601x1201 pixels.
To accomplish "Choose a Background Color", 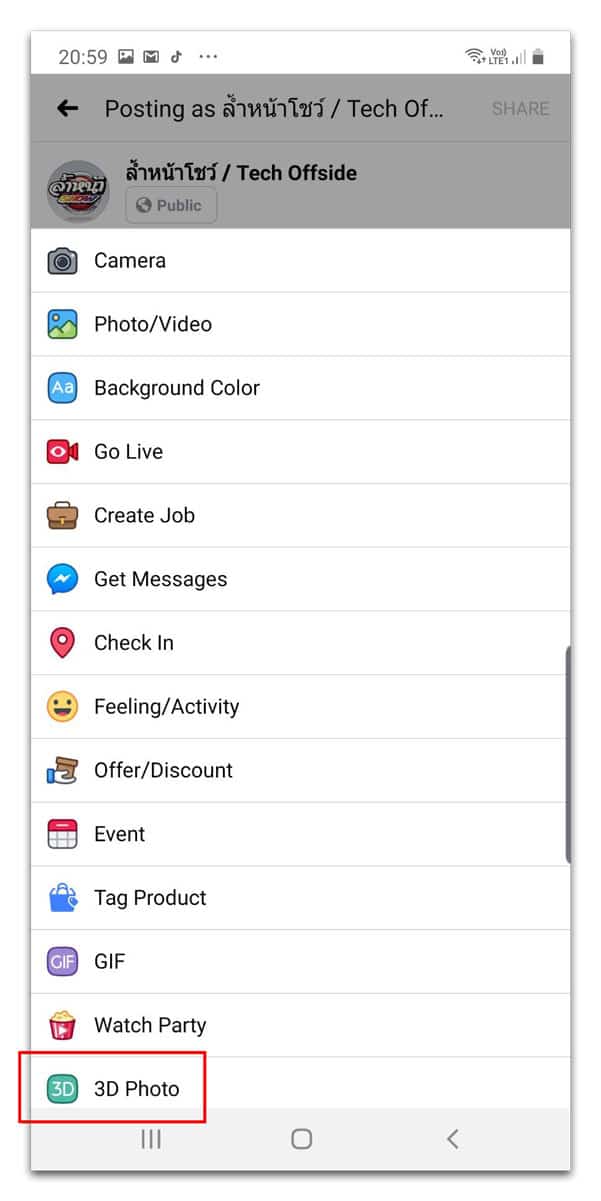I will click(176, 388).
